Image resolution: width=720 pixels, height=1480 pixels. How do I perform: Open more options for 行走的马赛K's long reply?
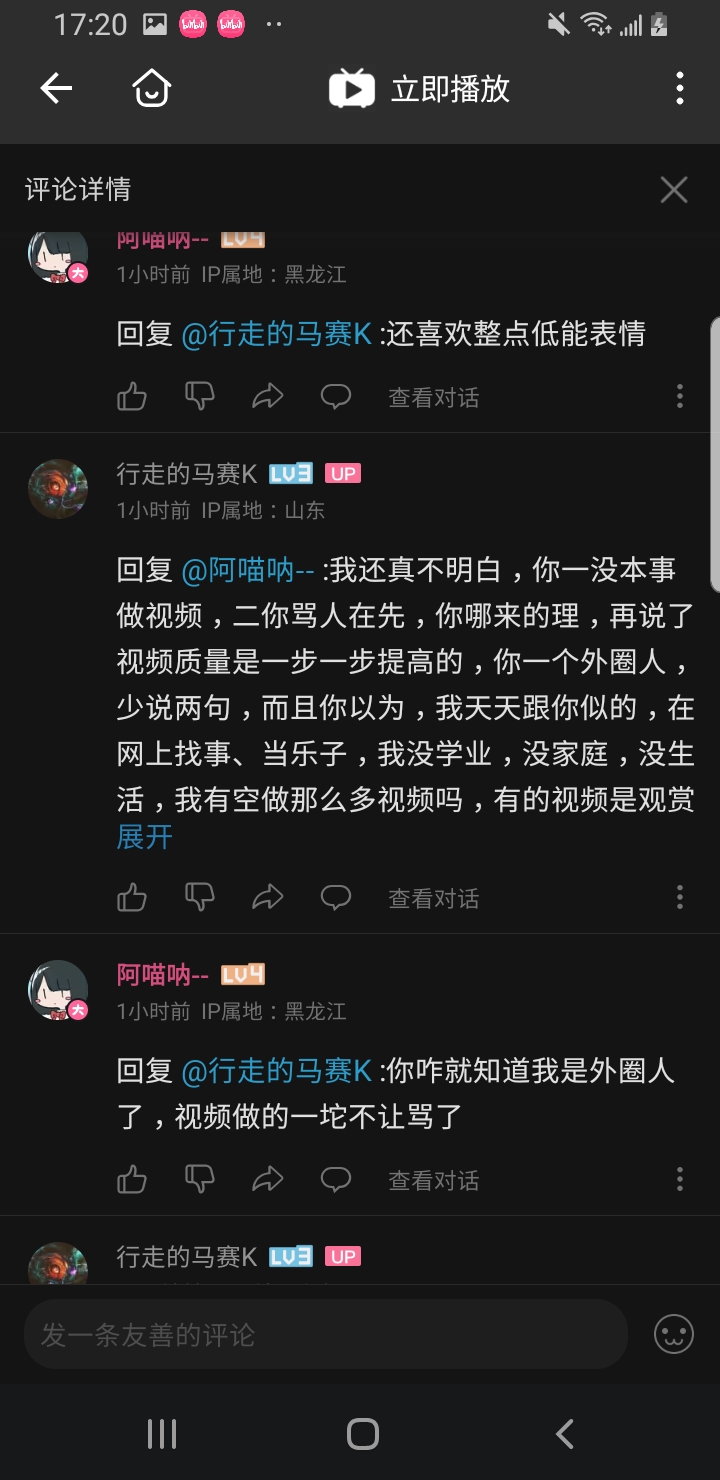pos(680,897)
